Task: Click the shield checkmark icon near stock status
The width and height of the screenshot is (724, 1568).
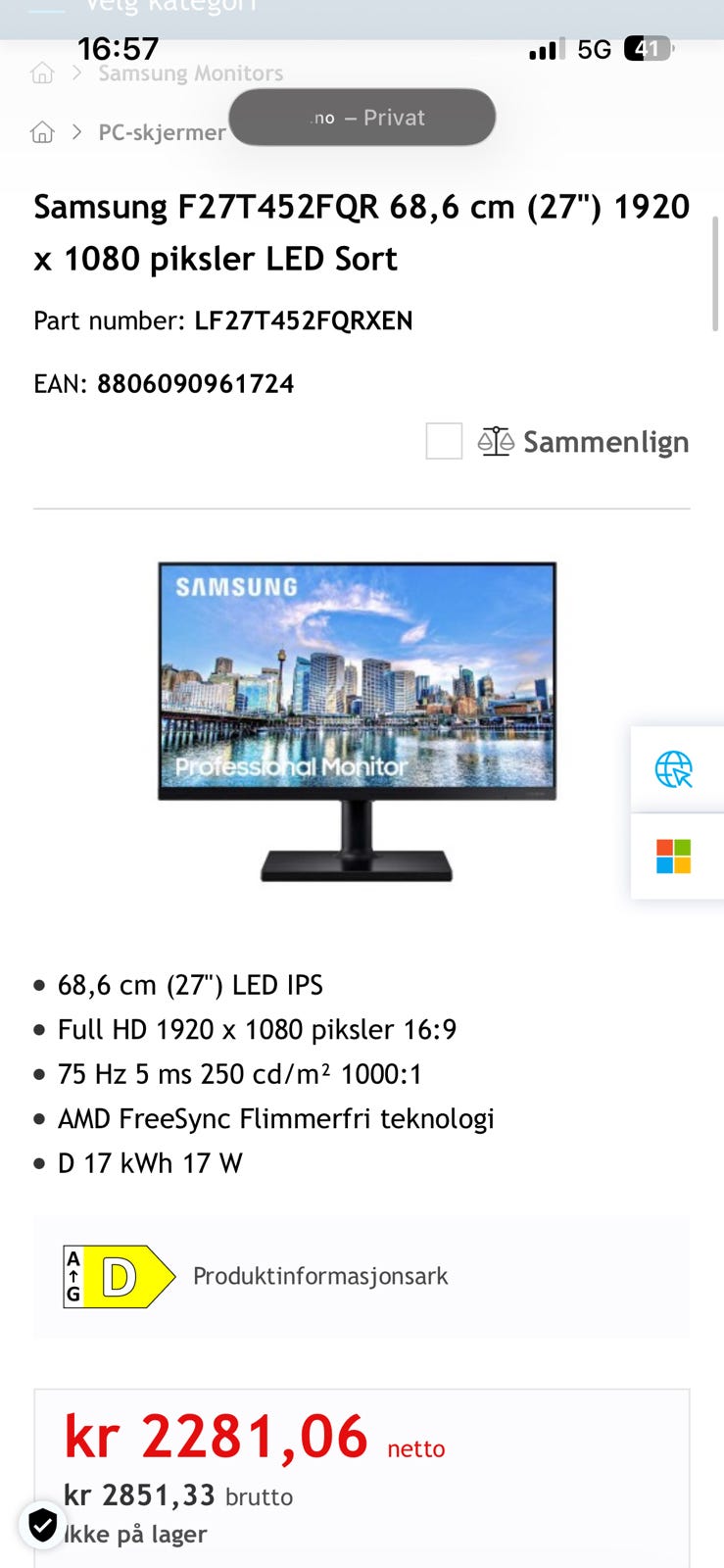Action: [x=43, y=1525]
